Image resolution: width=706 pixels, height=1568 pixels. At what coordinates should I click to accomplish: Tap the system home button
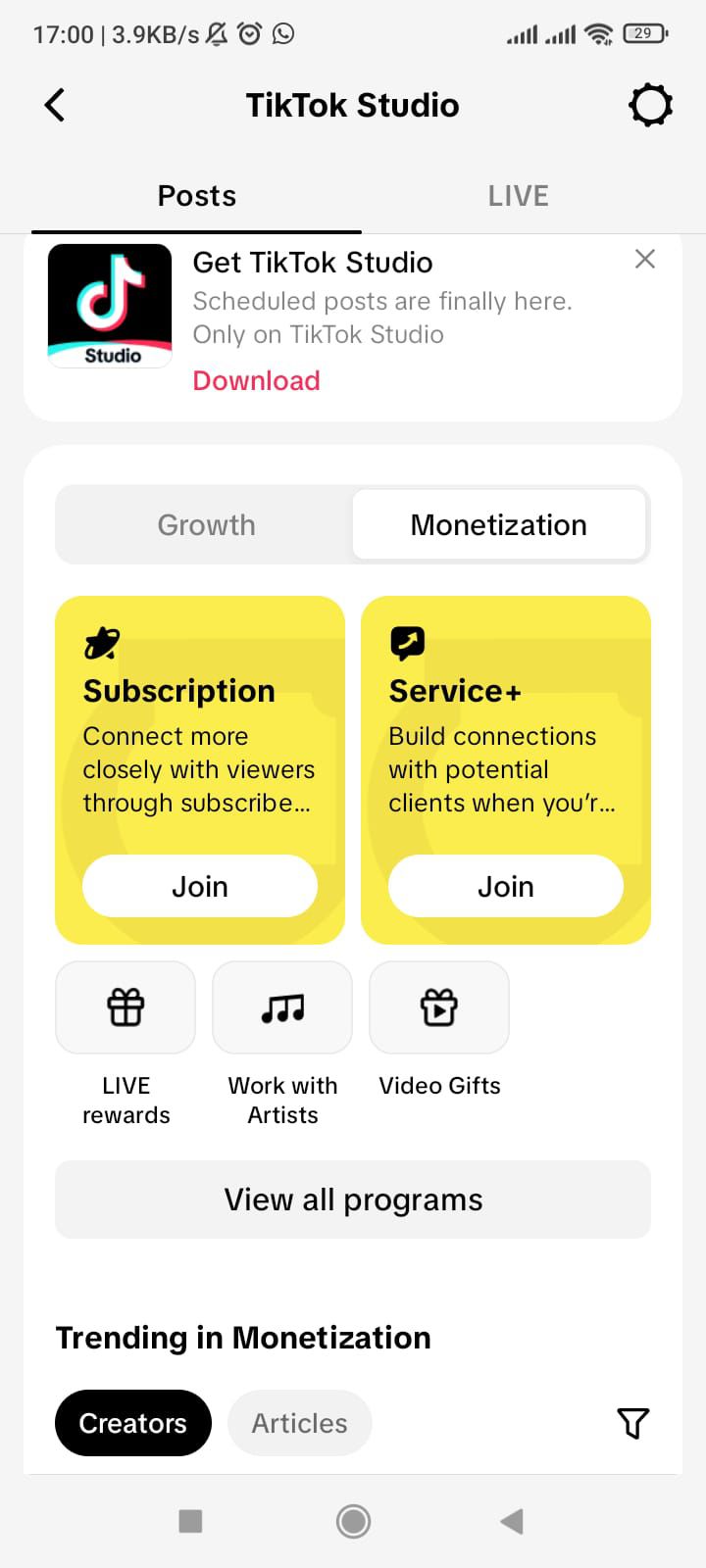click(x=353, y=1521)
